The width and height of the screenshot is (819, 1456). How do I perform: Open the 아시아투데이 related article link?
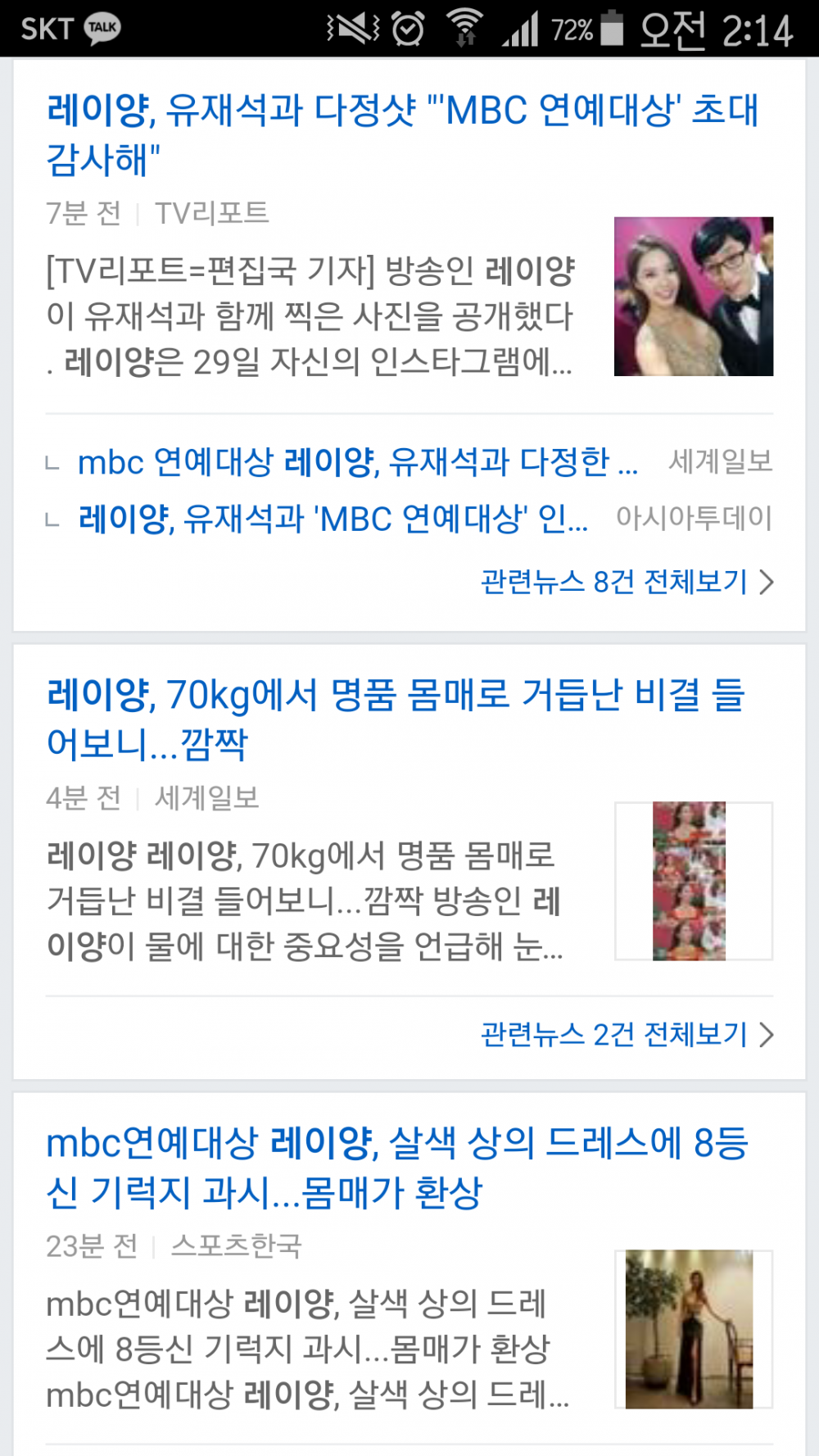332,521
